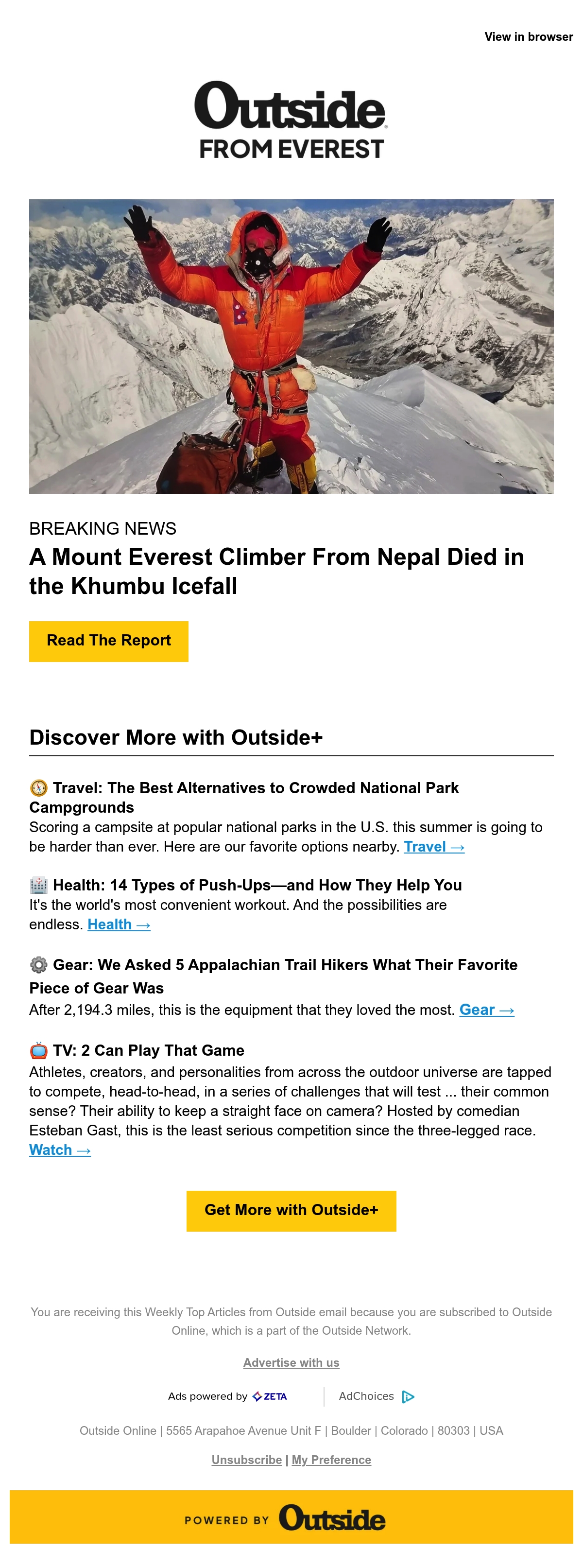Open the AdChoices icon link
Viewport: 583px width, 1568px height.
coord(409,1396)
